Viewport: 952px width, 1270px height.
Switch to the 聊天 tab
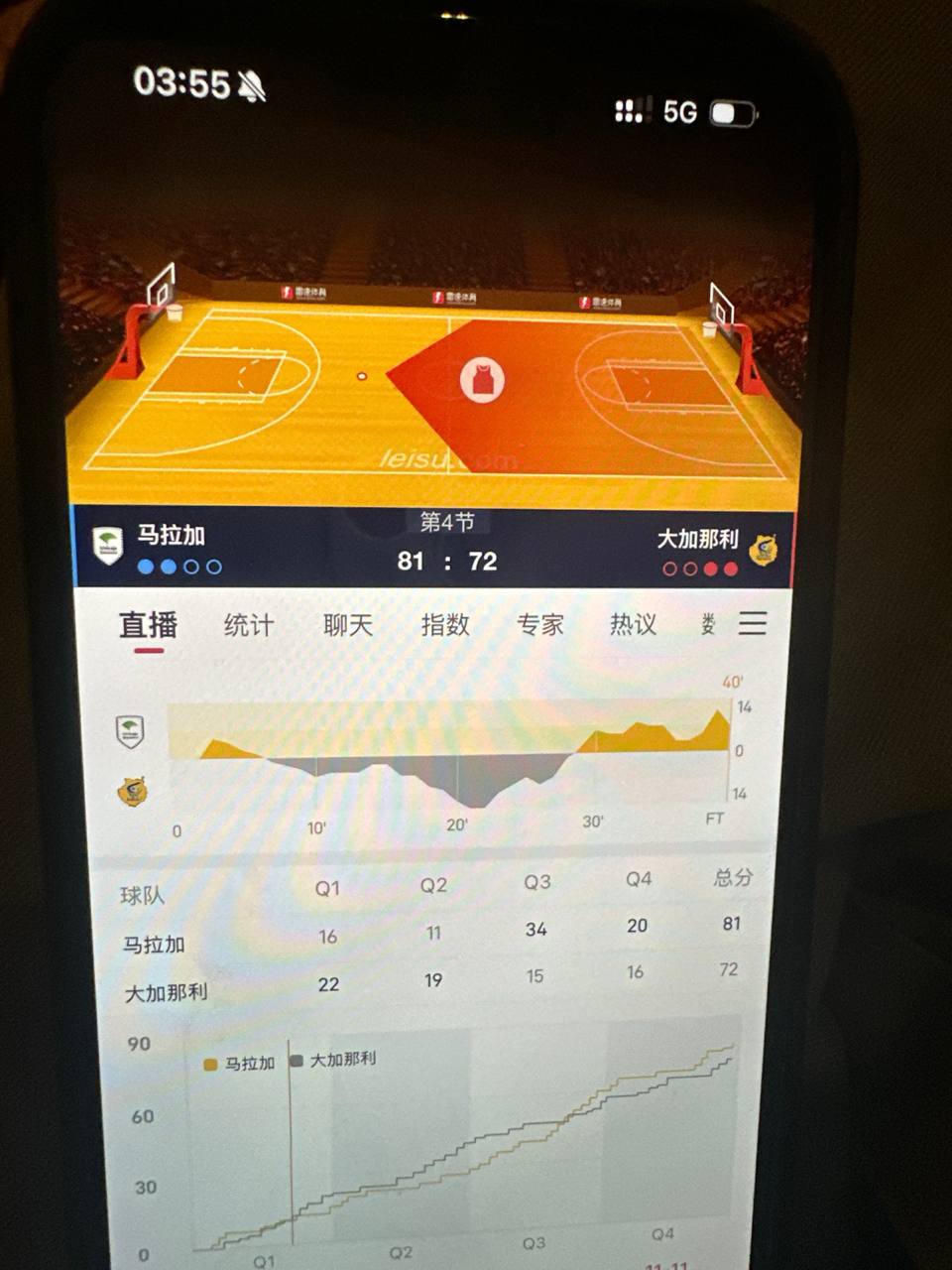click(x=348, y=625)
